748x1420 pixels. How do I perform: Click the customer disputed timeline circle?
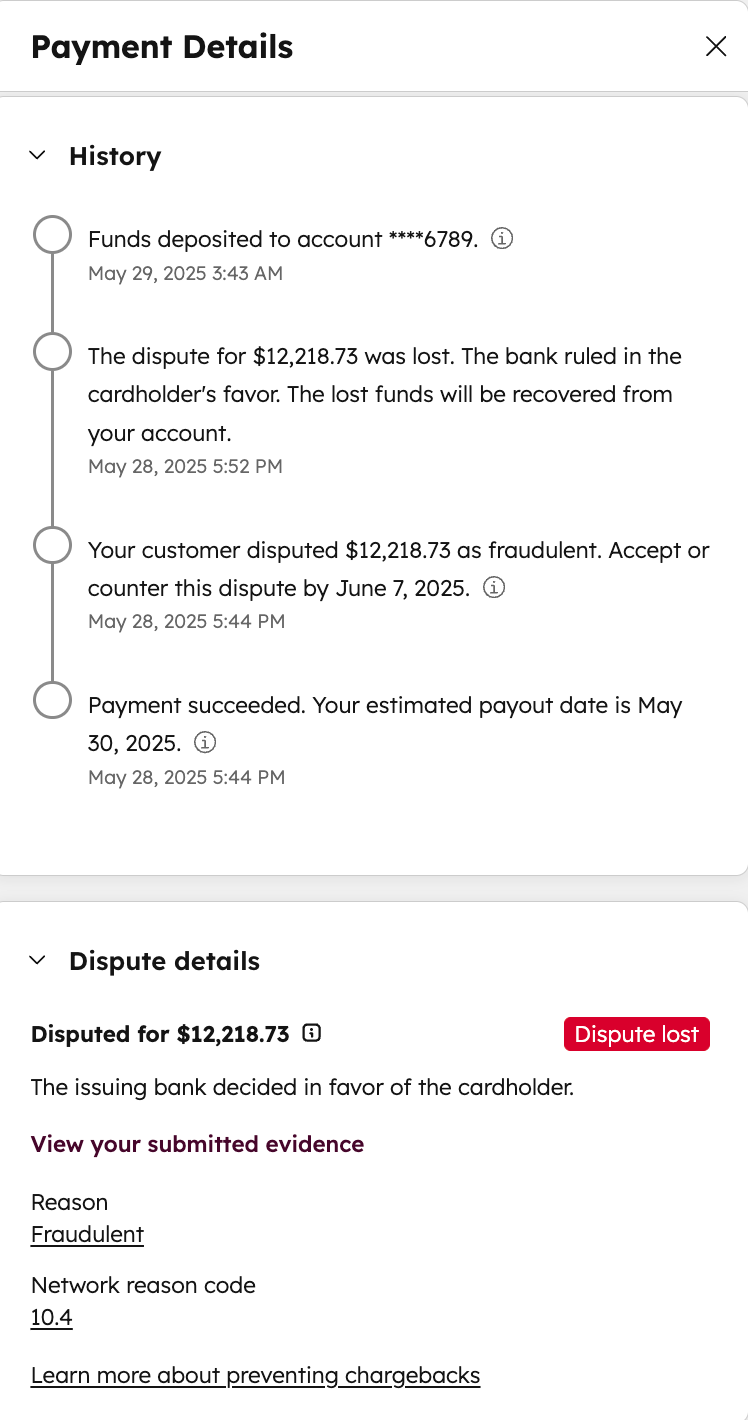coord(52,545)
